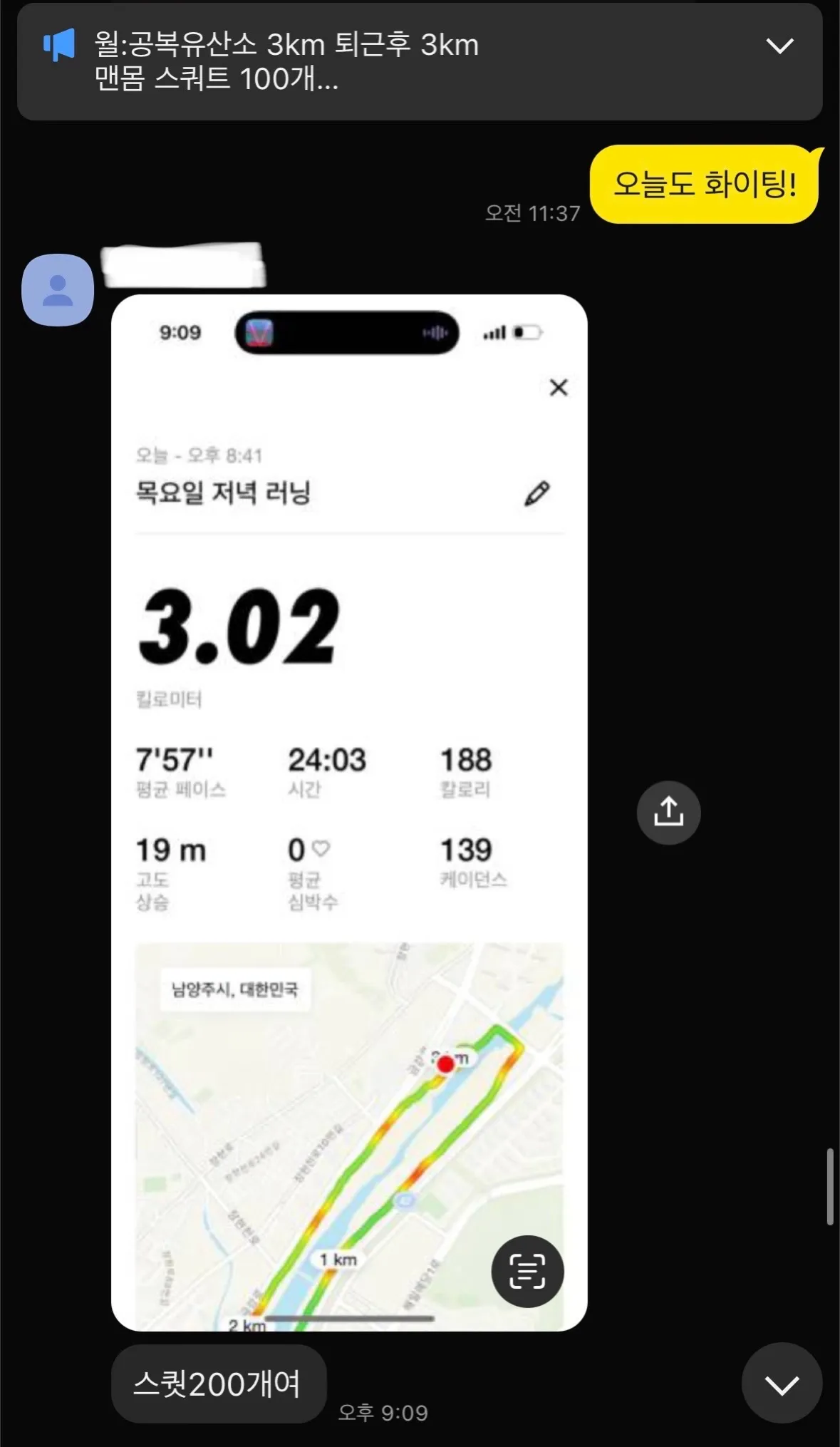This screenshot has height=1447, width=840.
Task: Close the run summary with the X icon
Action: click(x=559, y=387)
